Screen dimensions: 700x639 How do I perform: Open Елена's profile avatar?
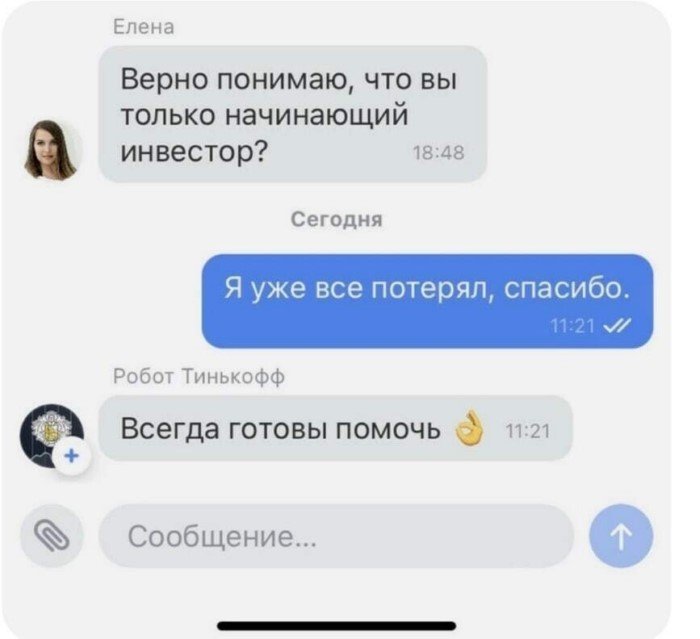pyautogui.click(x=51, y=149)
